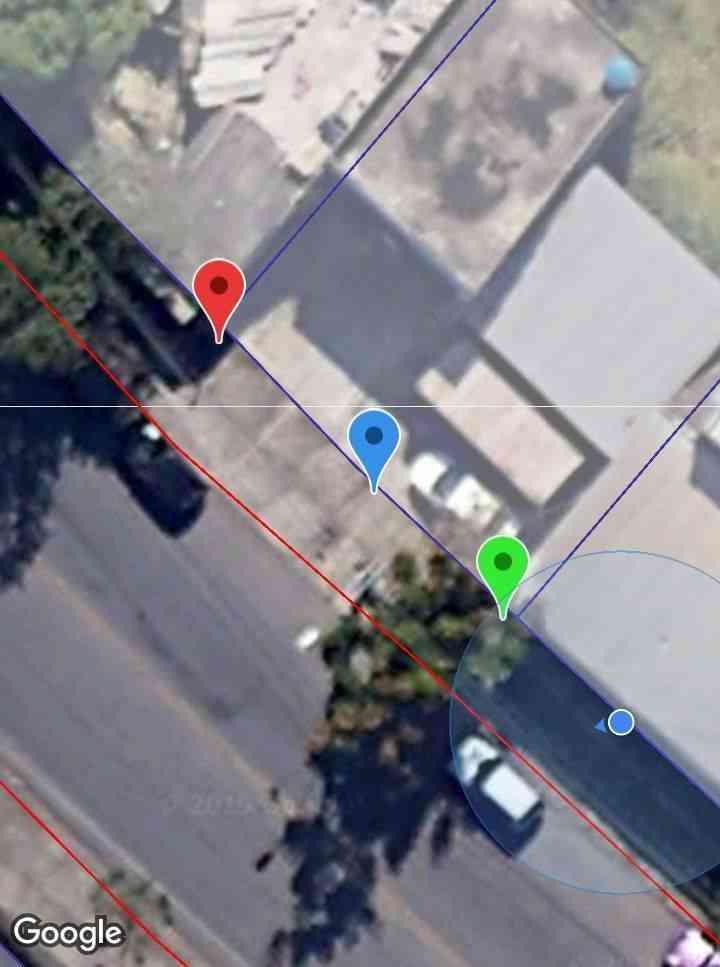
Task: Tap the blue current location dot
Action: point(621,722)
